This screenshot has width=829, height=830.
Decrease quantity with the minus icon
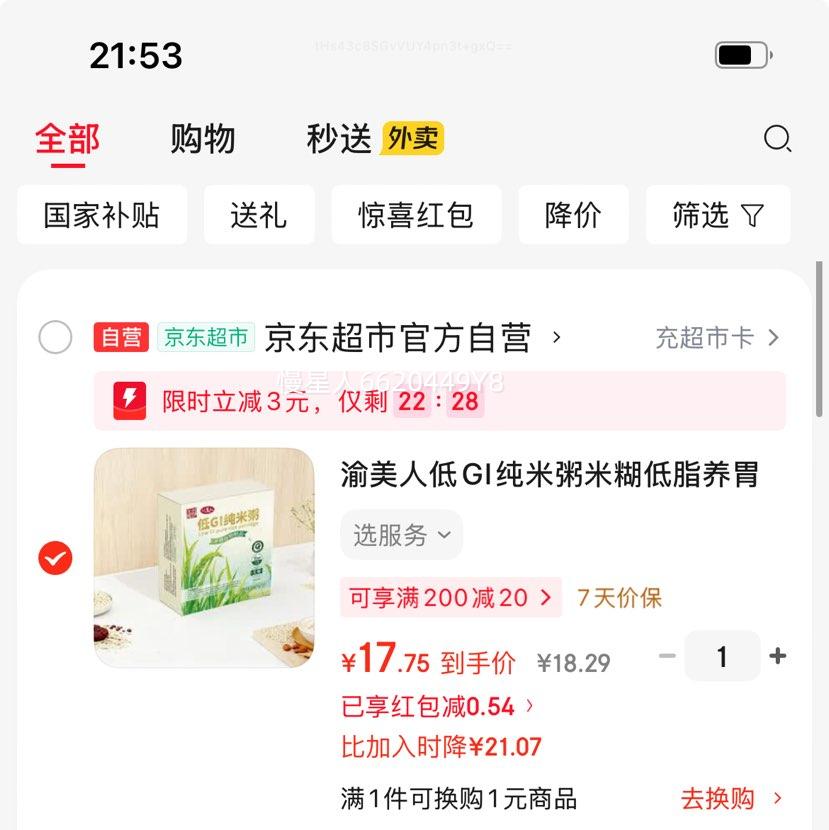pyautogui.click(x=667, y=656)
